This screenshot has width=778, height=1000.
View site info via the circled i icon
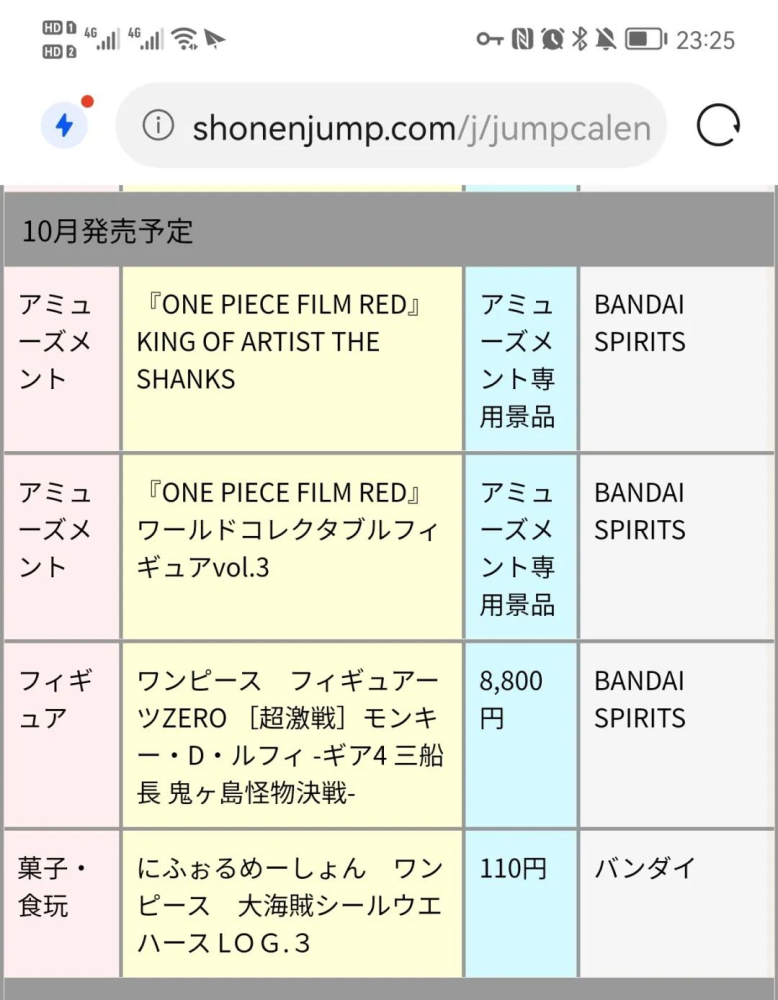coord(158,127)
